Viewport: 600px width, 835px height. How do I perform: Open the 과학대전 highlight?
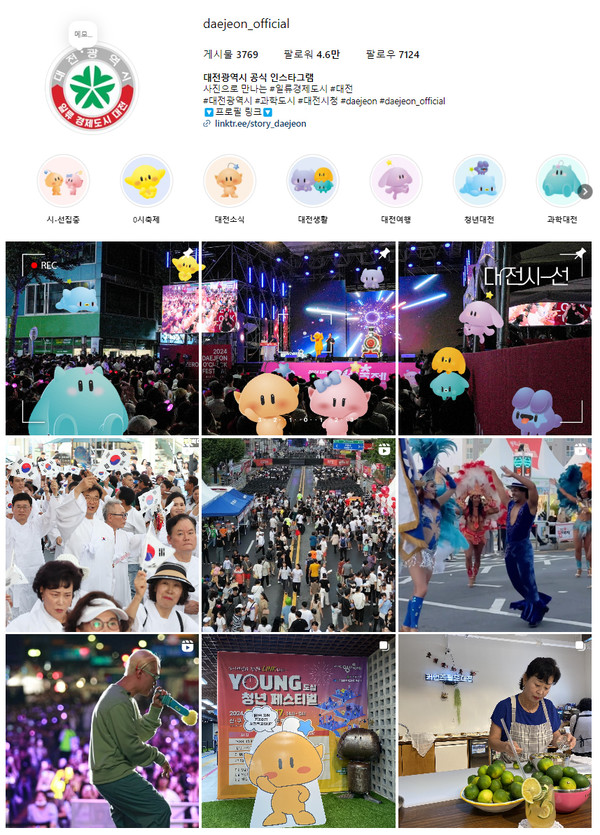coord(561,182)
